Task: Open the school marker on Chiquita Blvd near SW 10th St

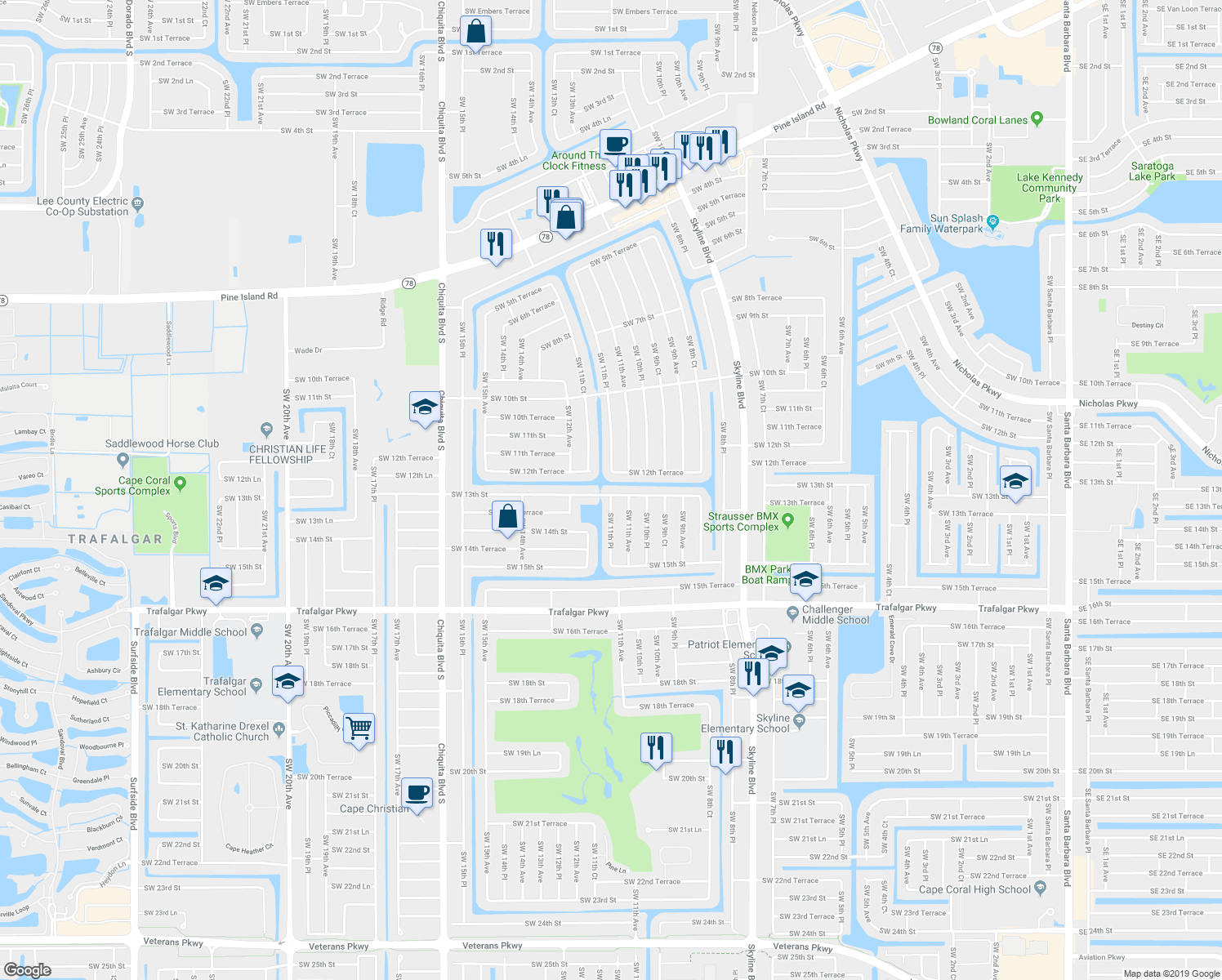Action: 424,407
